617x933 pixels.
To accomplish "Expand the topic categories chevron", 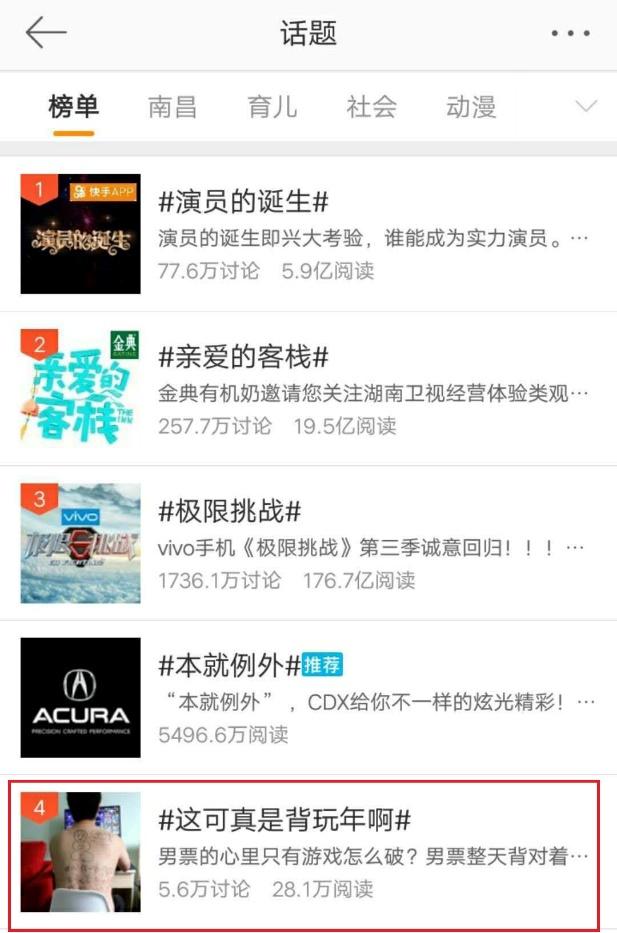I will [586, 107].
